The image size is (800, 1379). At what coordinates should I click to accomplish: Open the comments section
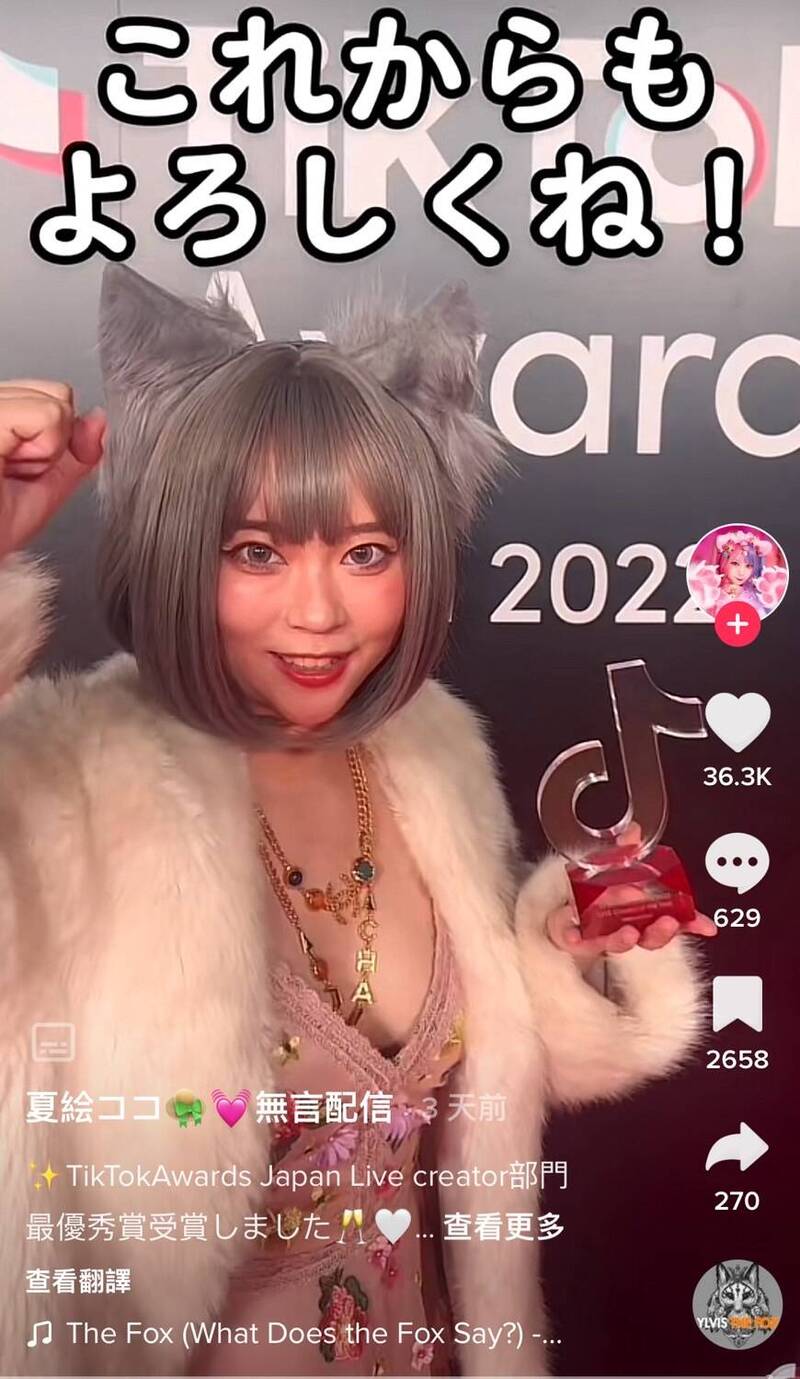click(x=738, y=864)
